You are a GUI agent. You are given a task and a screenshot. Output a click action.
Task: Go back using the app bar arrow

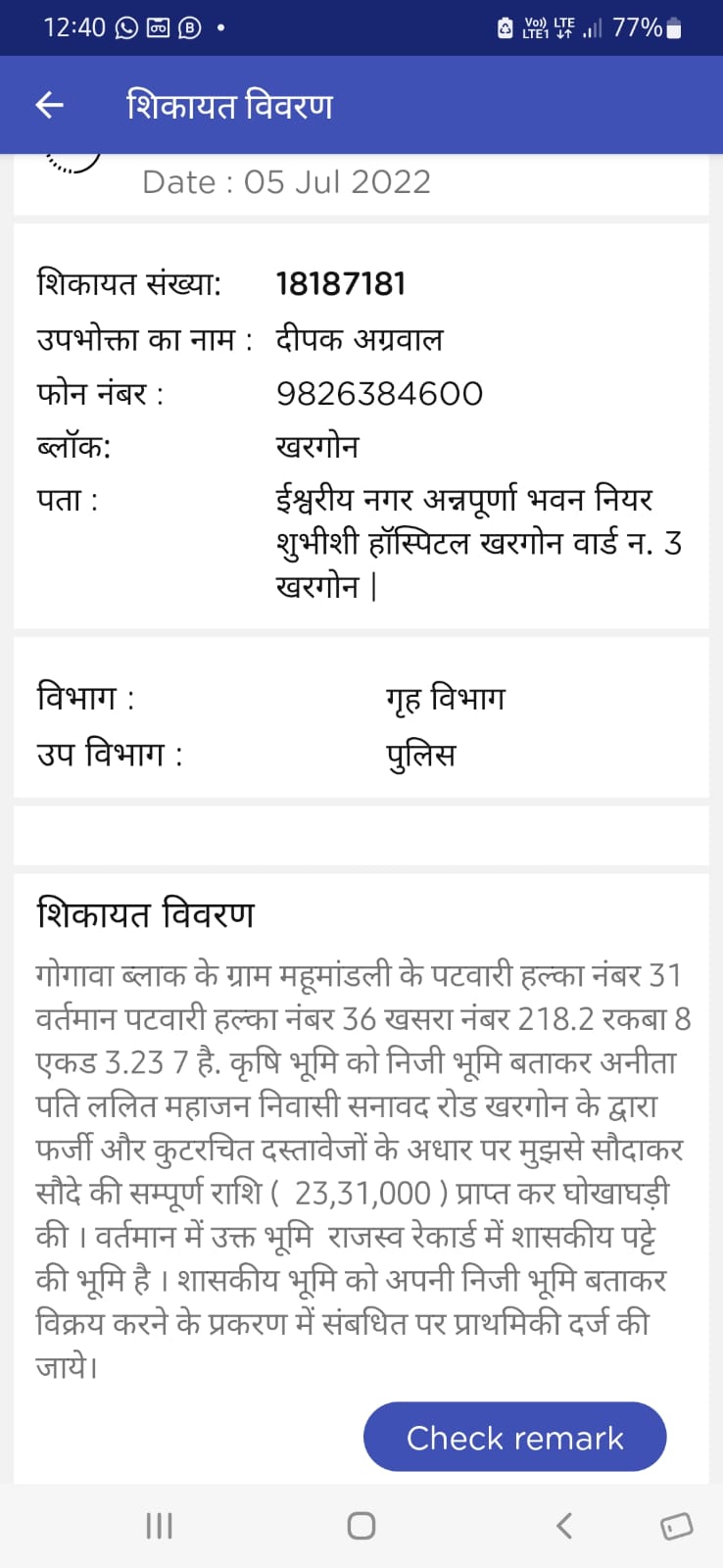click(x=49, y=105)
